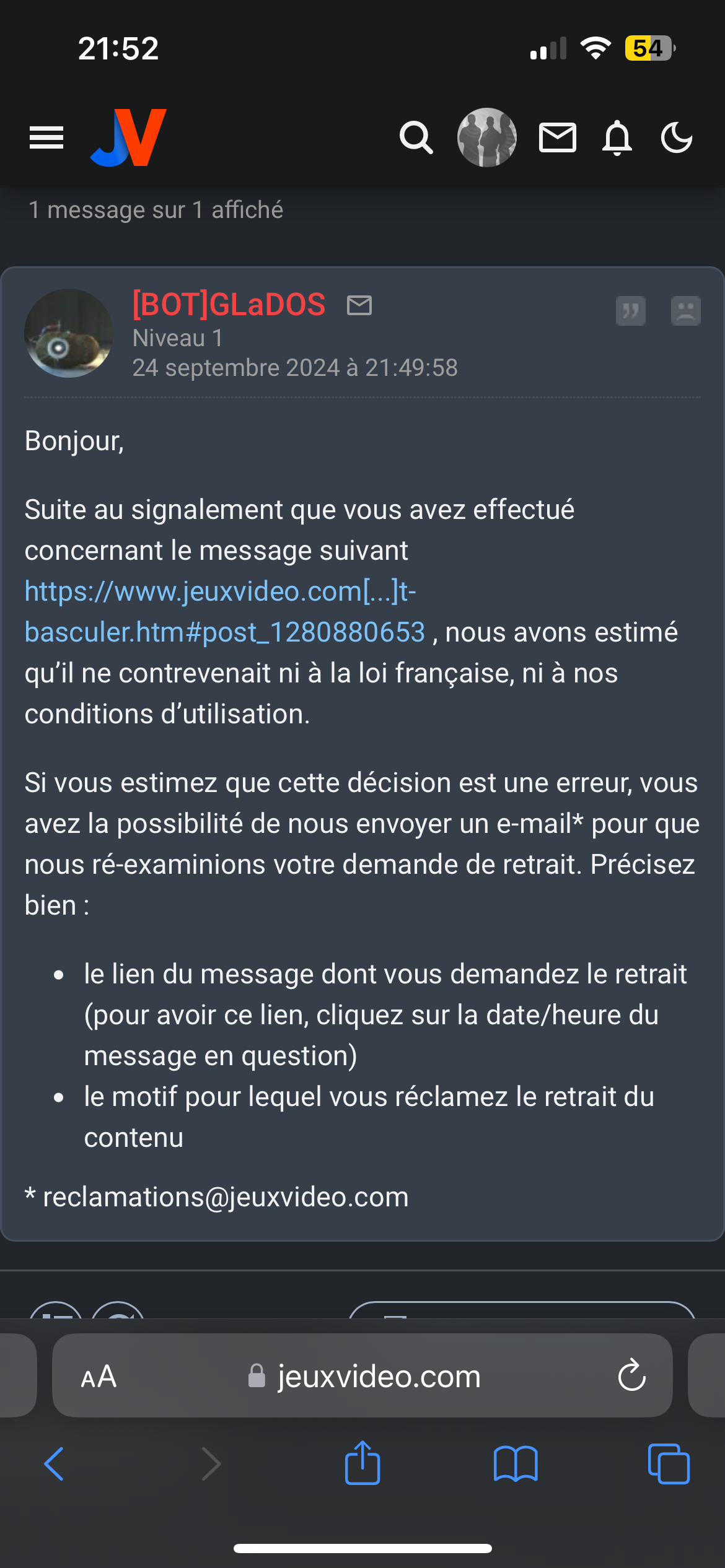
Task: Open private messages envelope in header
Action: [x=558, y=137]
